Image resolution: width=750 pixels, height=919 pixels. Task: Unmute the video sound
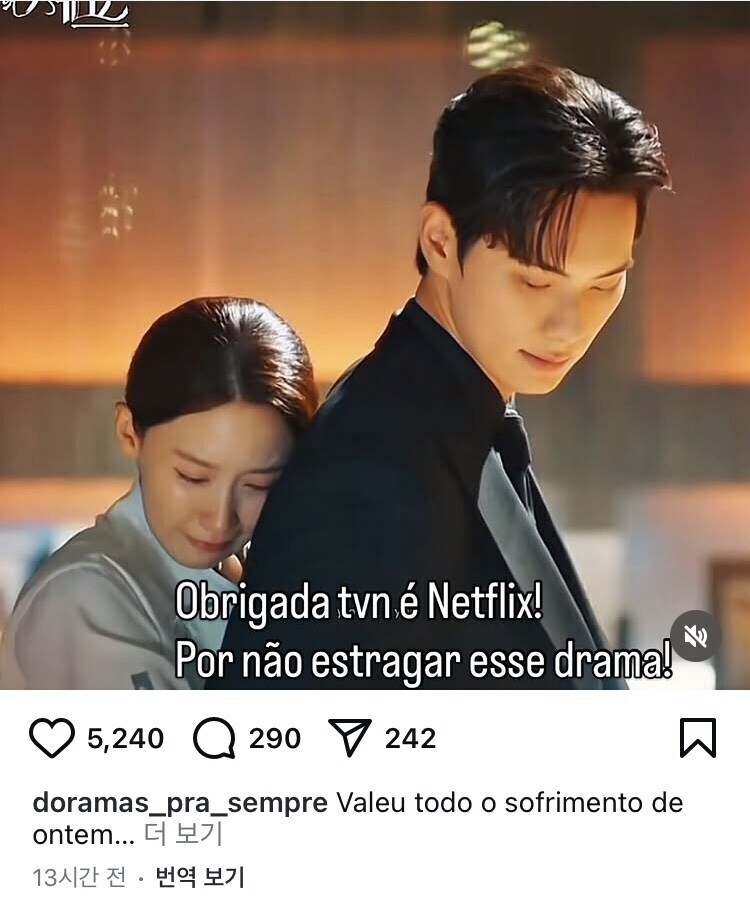point(695,636)
